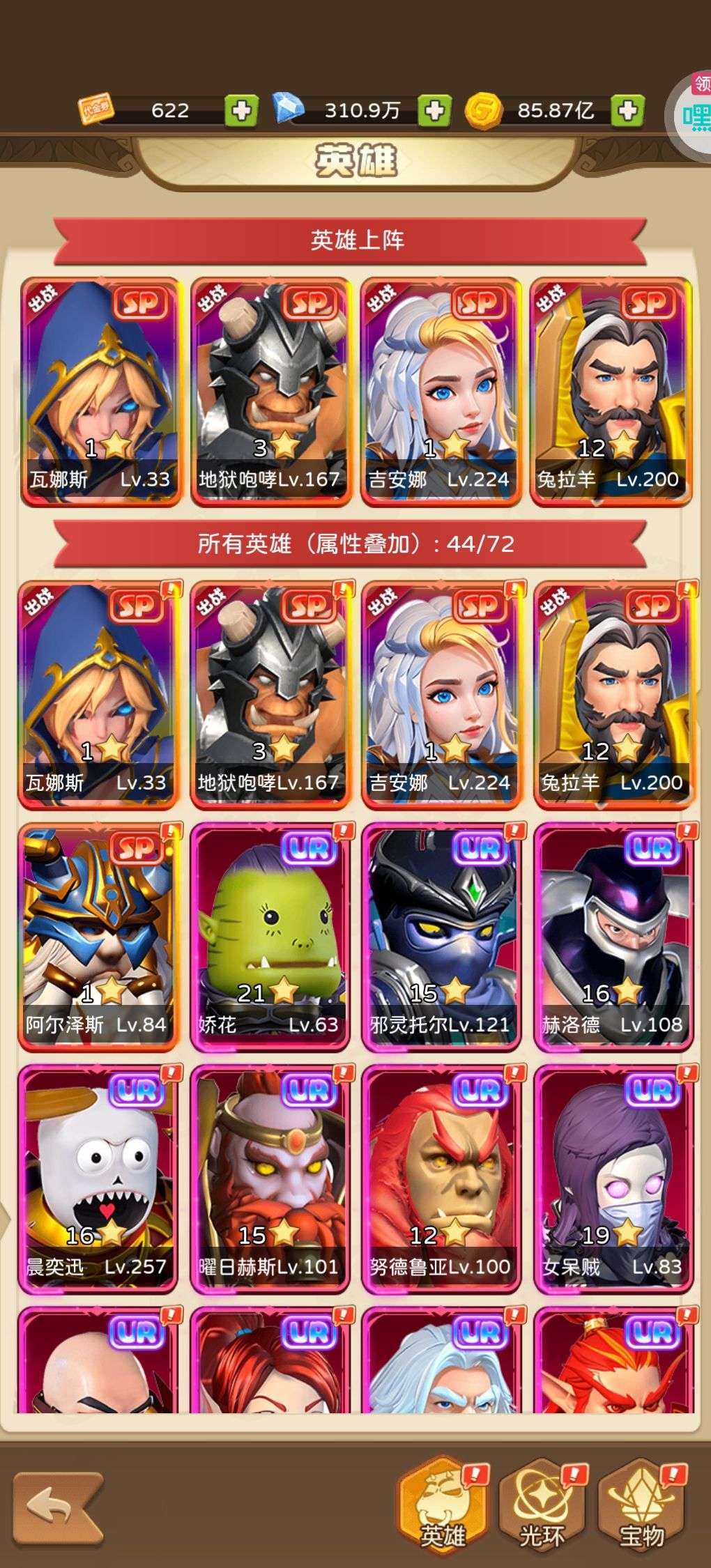Tap the plus next to 622 vouchers

(x=241, y=111)
